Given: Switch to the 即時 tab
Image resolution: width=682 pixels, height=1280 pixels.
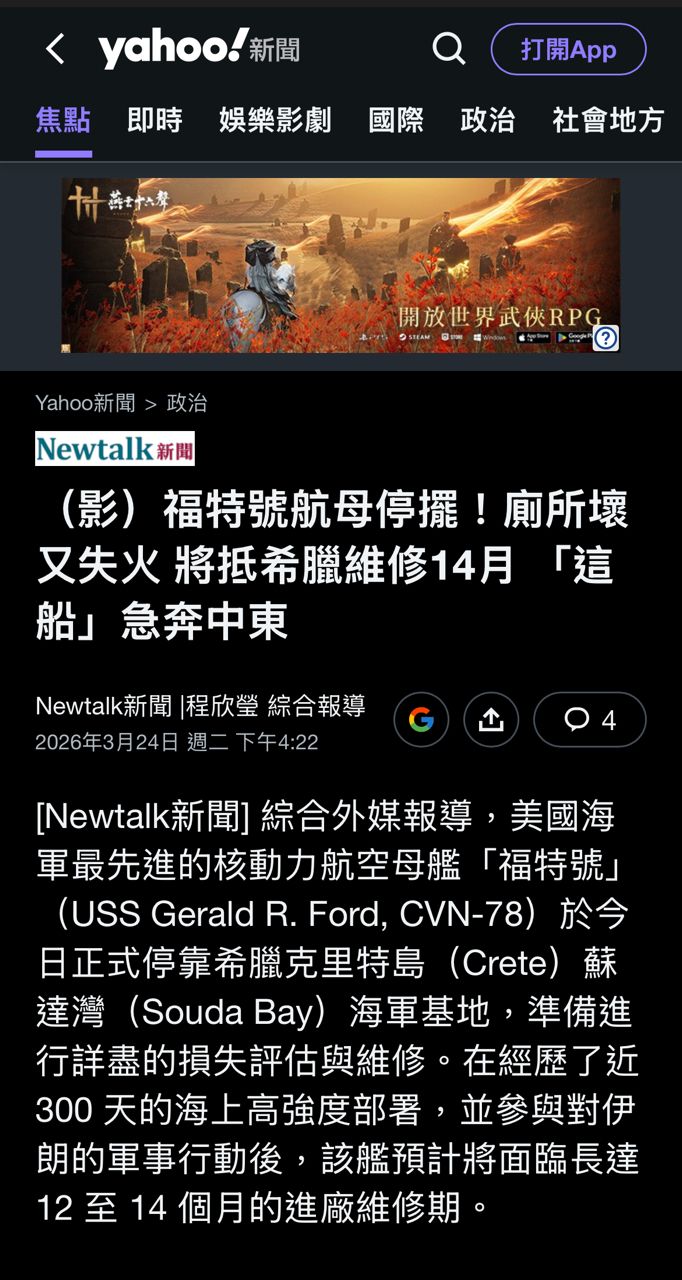Looking at the screenshot, I should (x=155, y=121).
